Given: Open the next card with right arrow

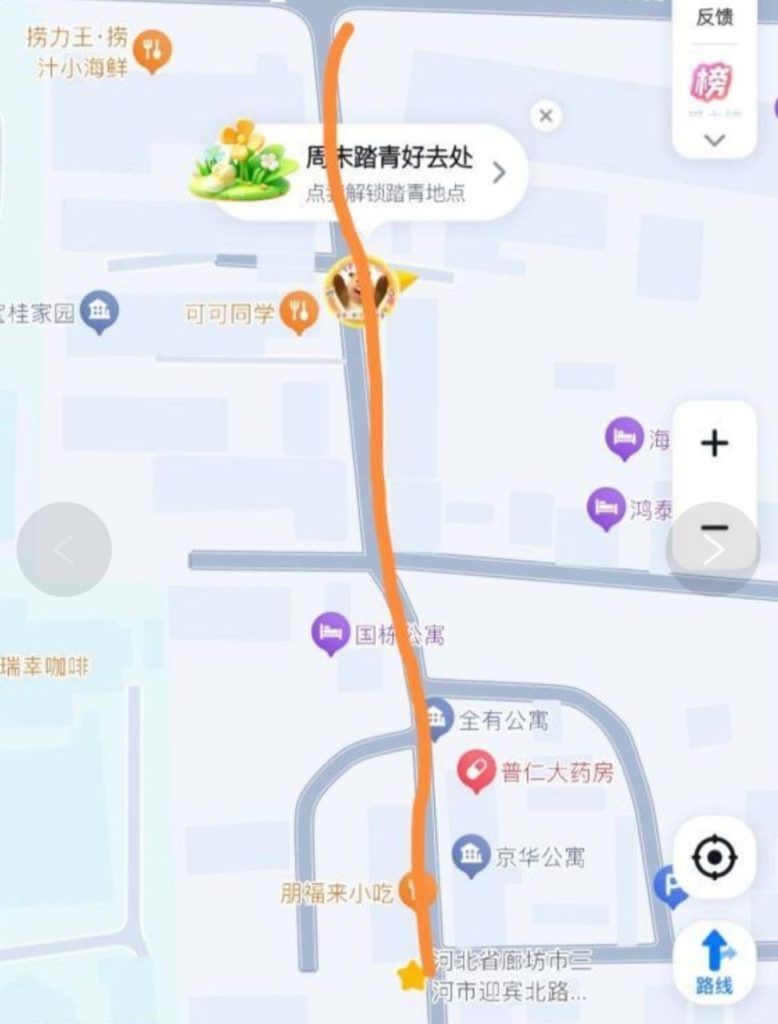Looking at the screenshot, I should (715, 549).
